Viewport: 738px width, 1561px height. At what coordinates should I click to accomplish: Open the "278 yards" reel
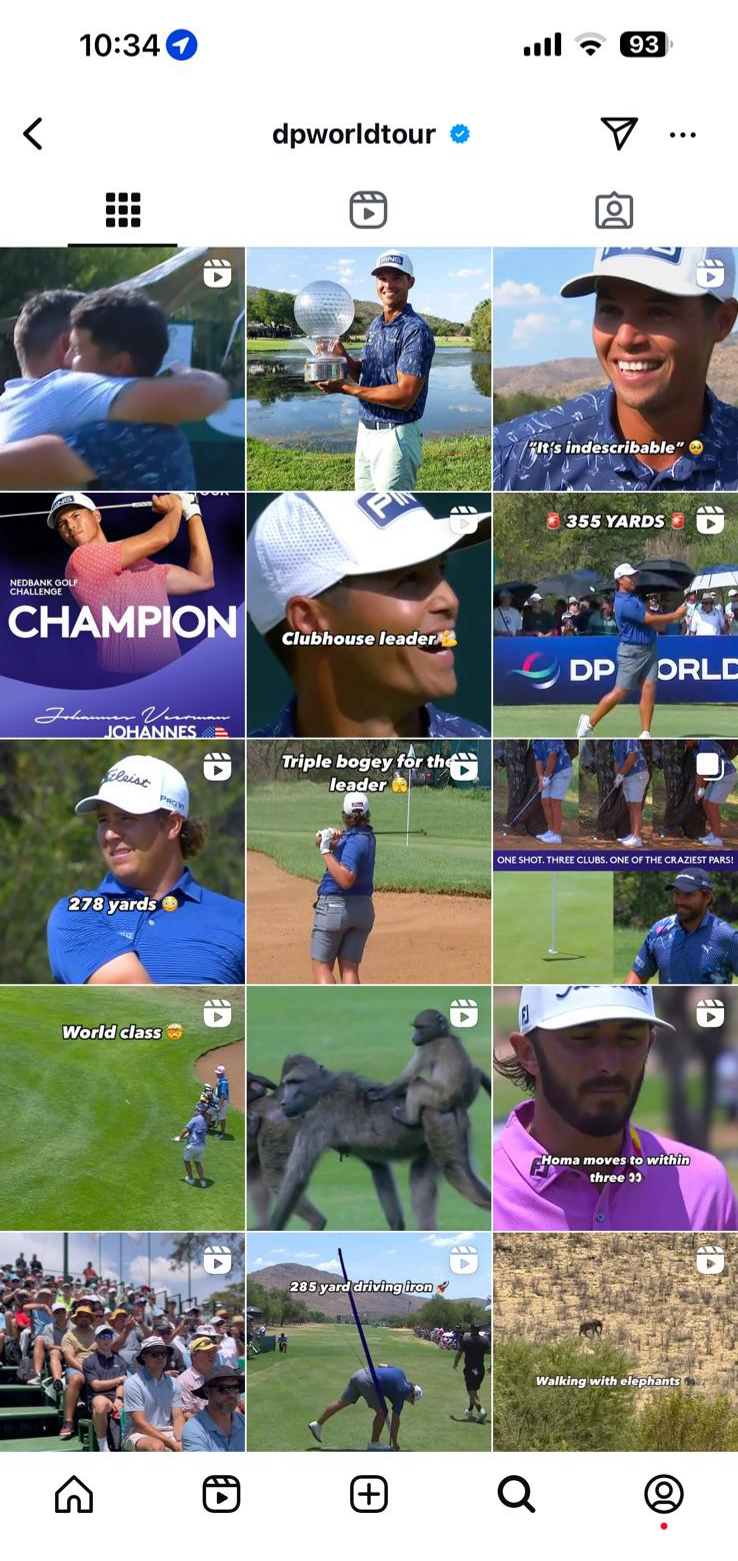pyautogui.click(x=122, y=861)
